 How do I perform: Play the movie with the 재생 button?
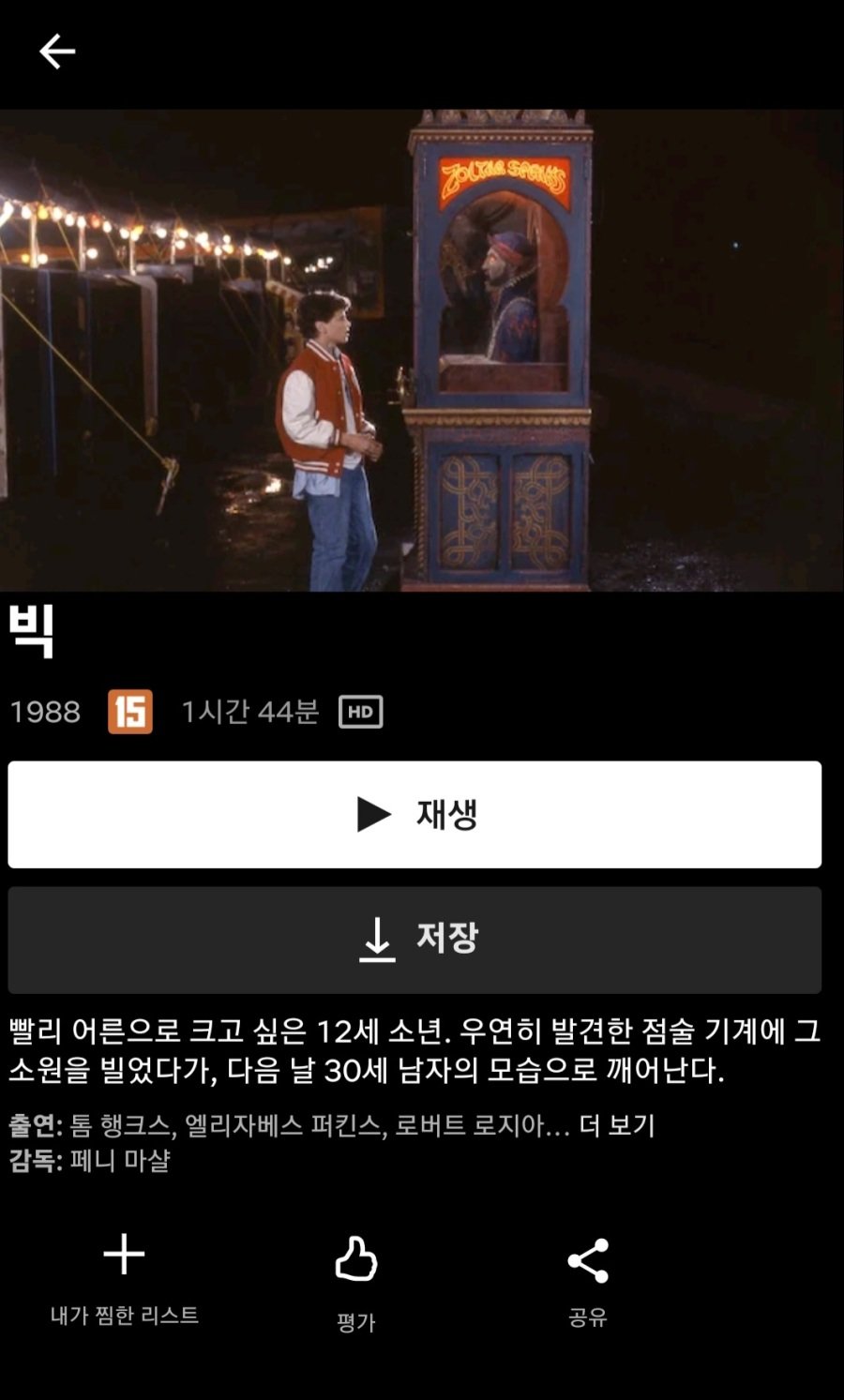coord(414,814)
